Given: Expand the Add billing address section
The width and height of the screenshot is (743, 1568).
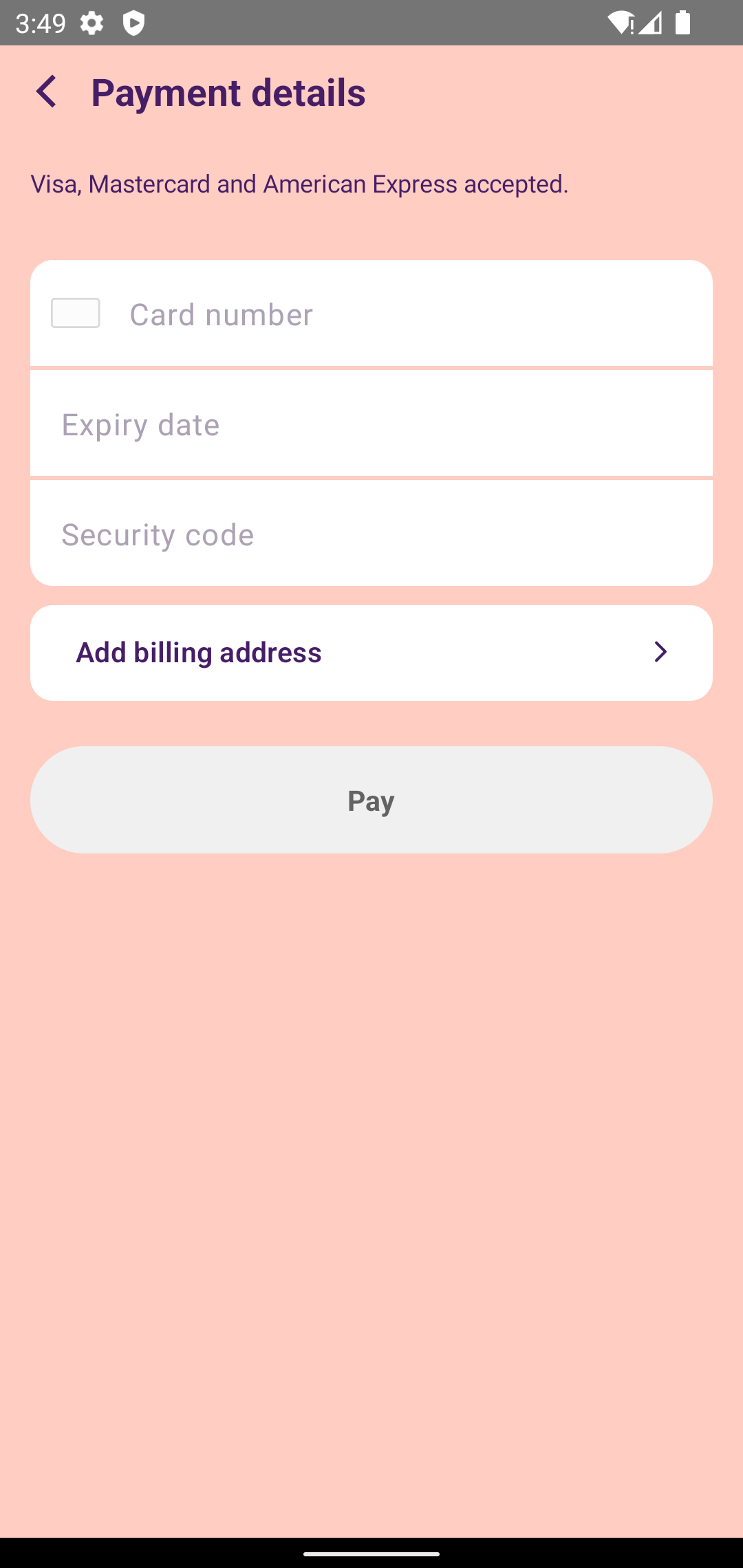Looking at the screenshot, I should [371, 652].
